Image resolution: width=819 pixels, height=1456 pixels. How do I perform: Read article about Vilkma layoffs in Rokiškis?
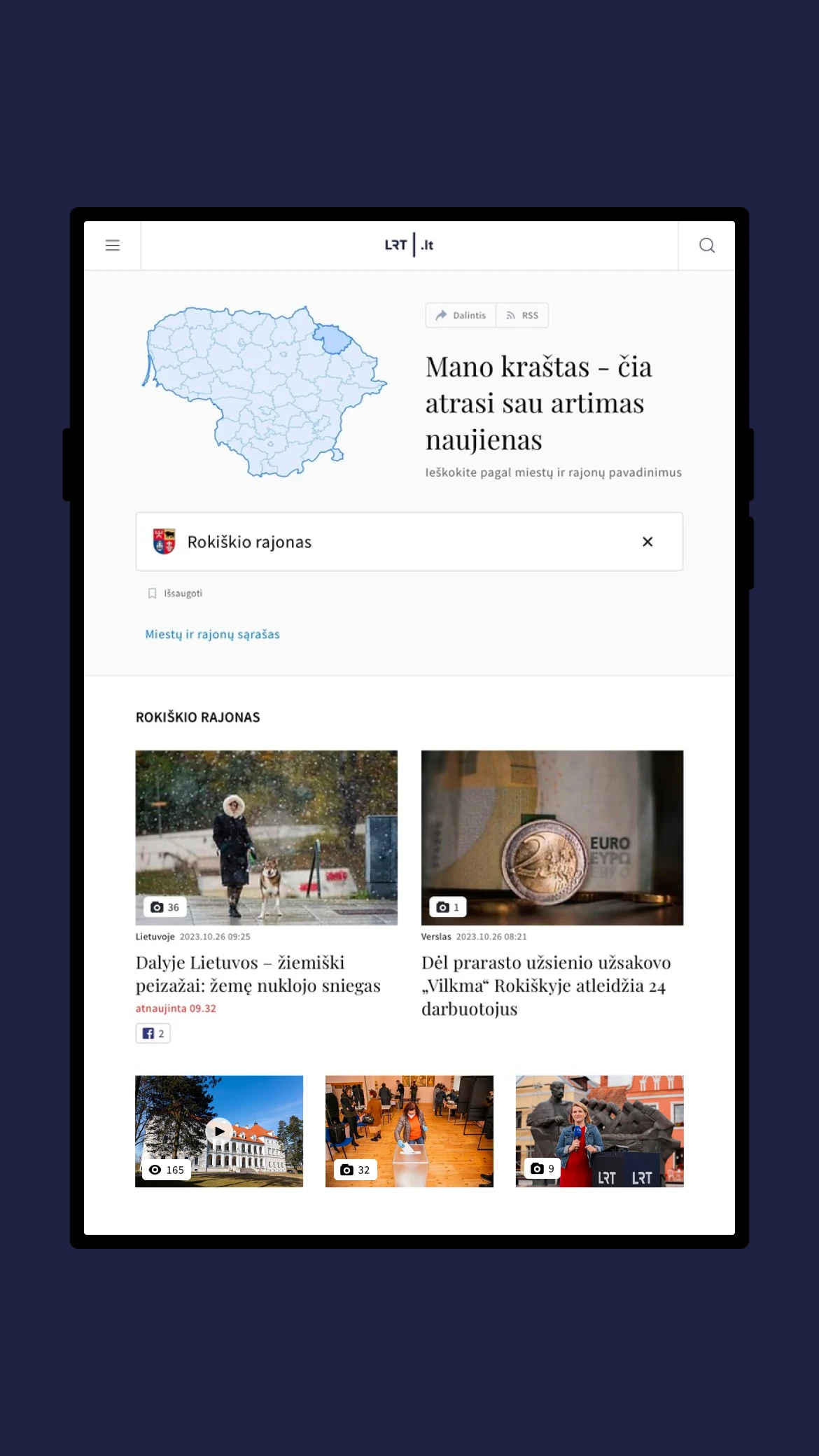[546, 985]
